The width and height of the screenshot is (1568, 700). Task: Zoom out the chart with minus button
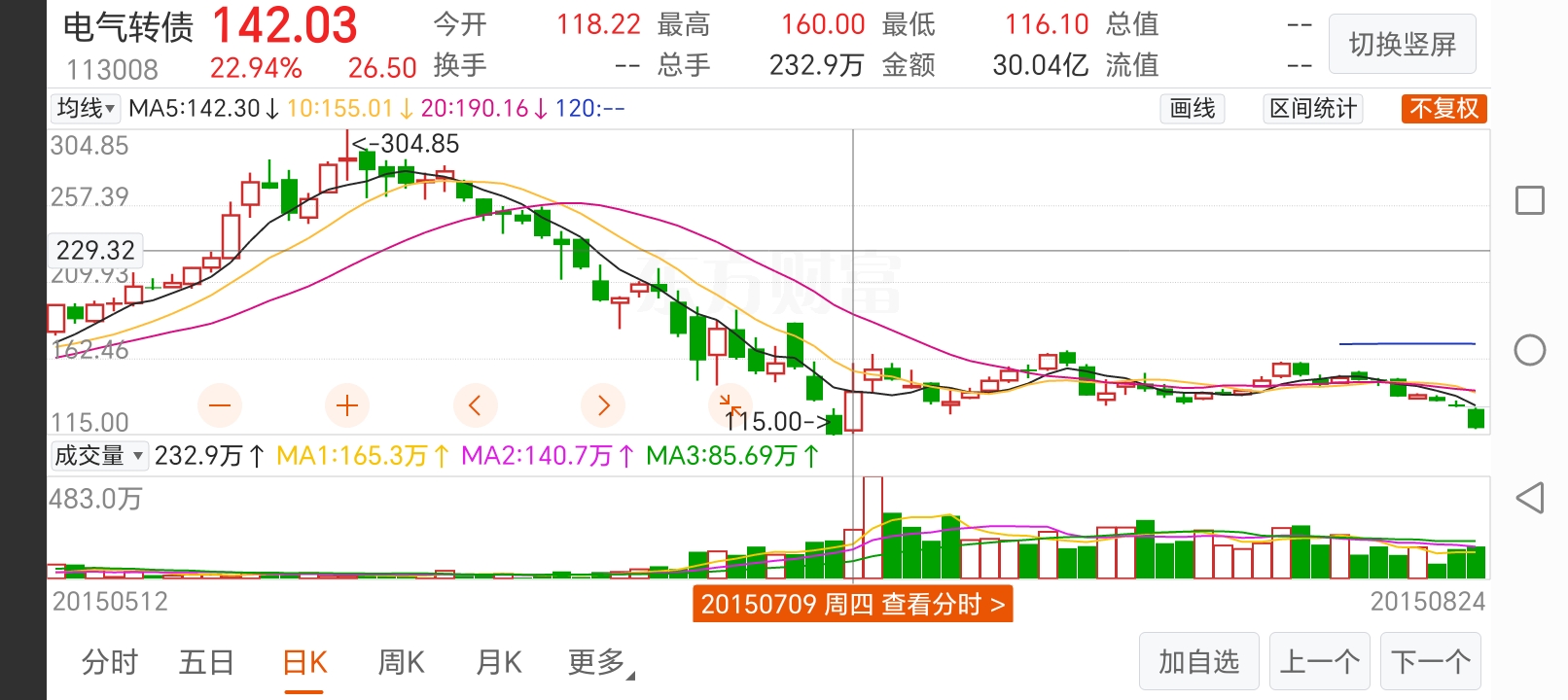pyautogui.click(x=220, y=404)
